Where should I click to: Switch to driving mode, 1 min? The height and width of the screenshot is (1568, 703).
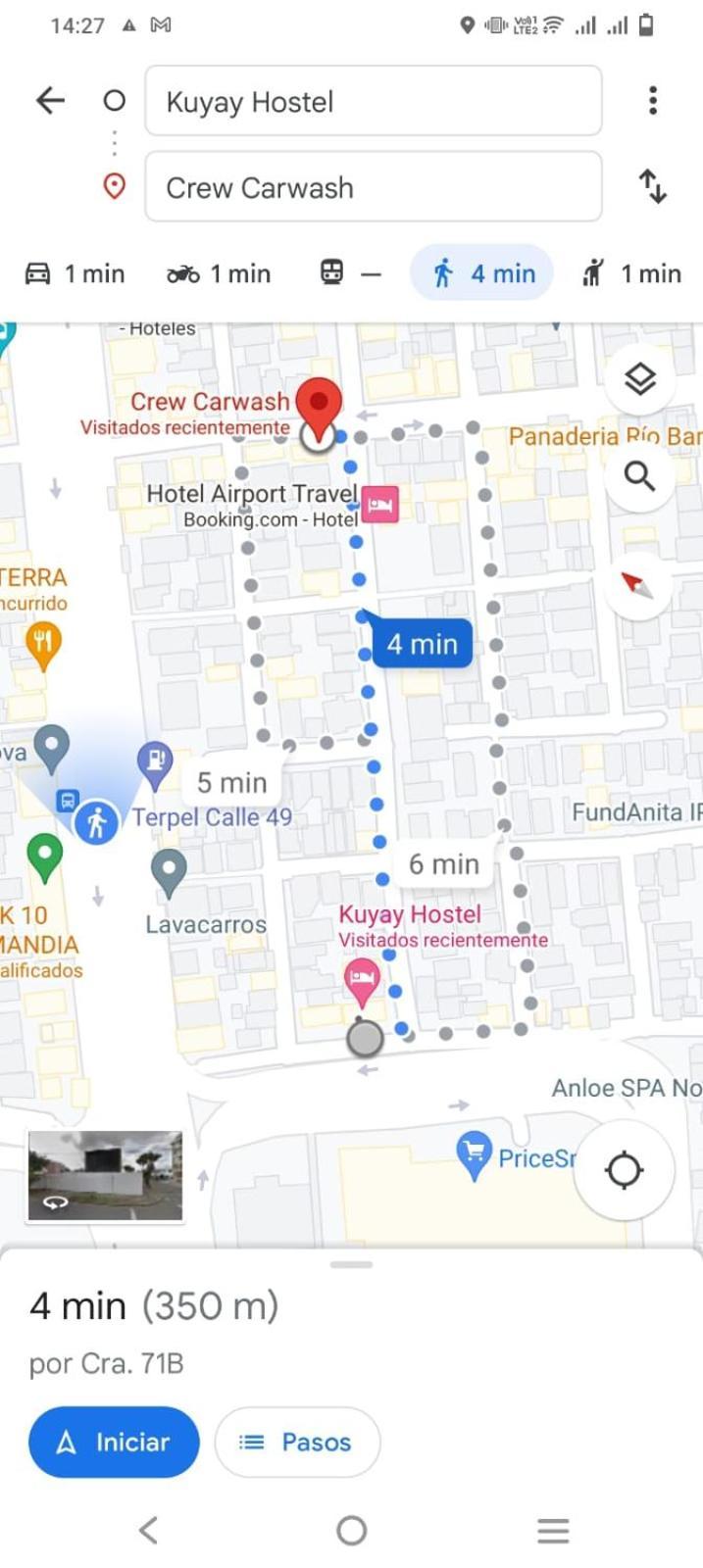(75, 273)
